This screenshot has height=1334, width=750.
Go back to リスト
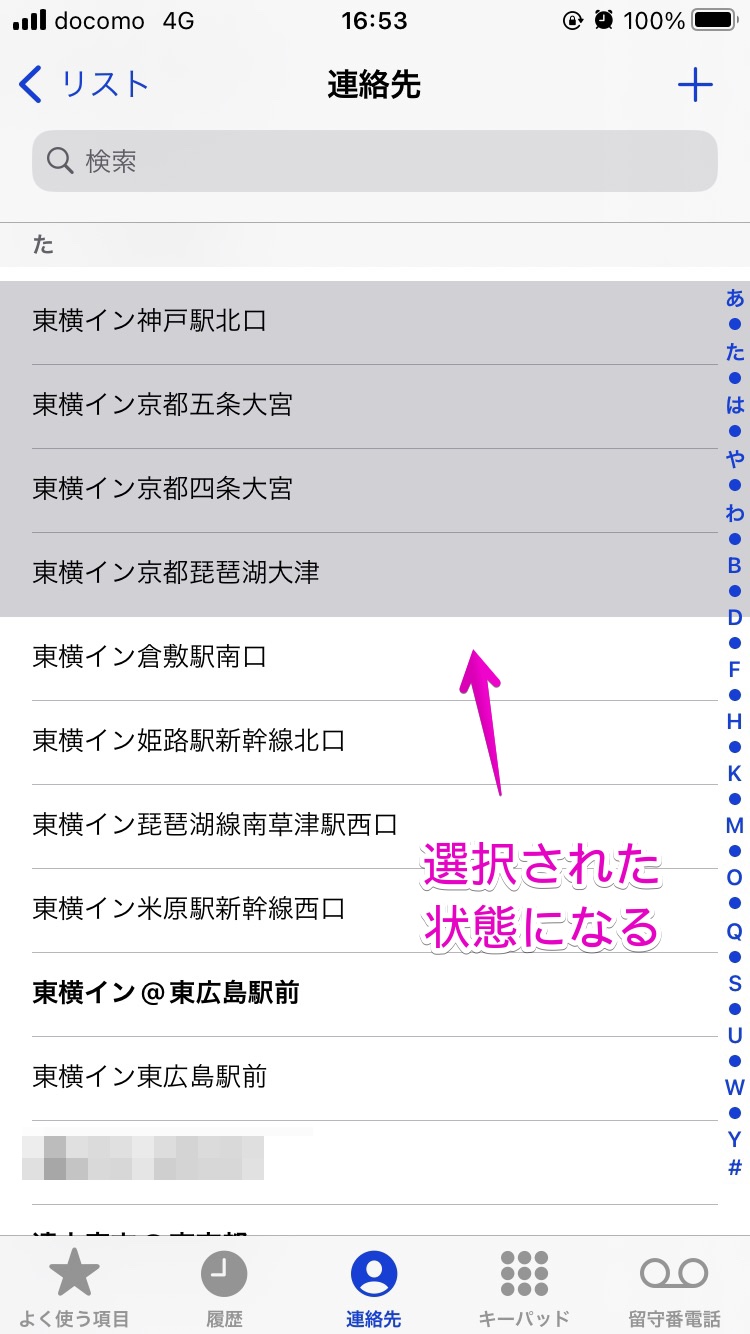click(x=84, y=85)
